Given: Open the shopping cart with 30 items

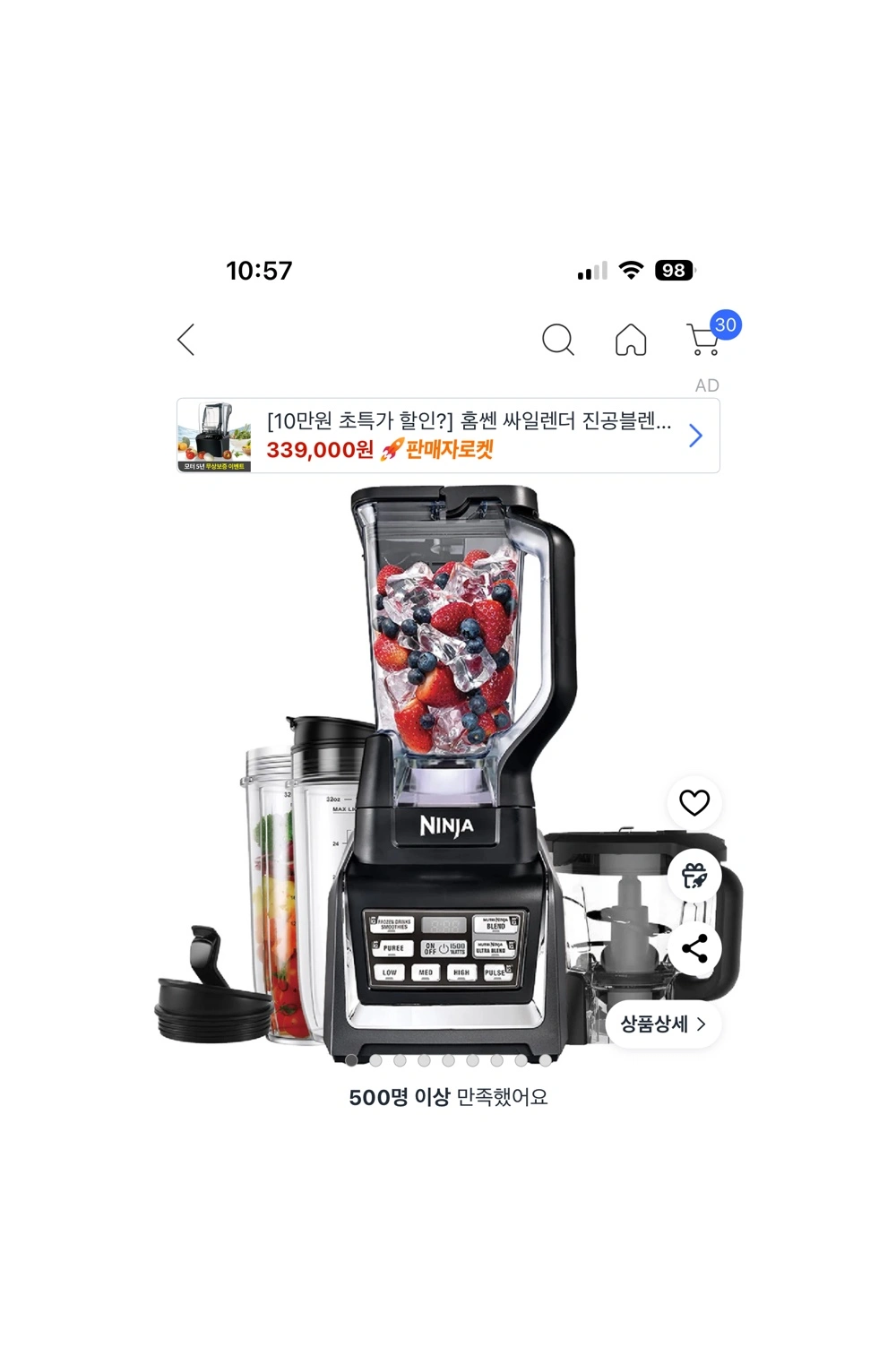Looking at the screenshot, I should coord(705,340).
